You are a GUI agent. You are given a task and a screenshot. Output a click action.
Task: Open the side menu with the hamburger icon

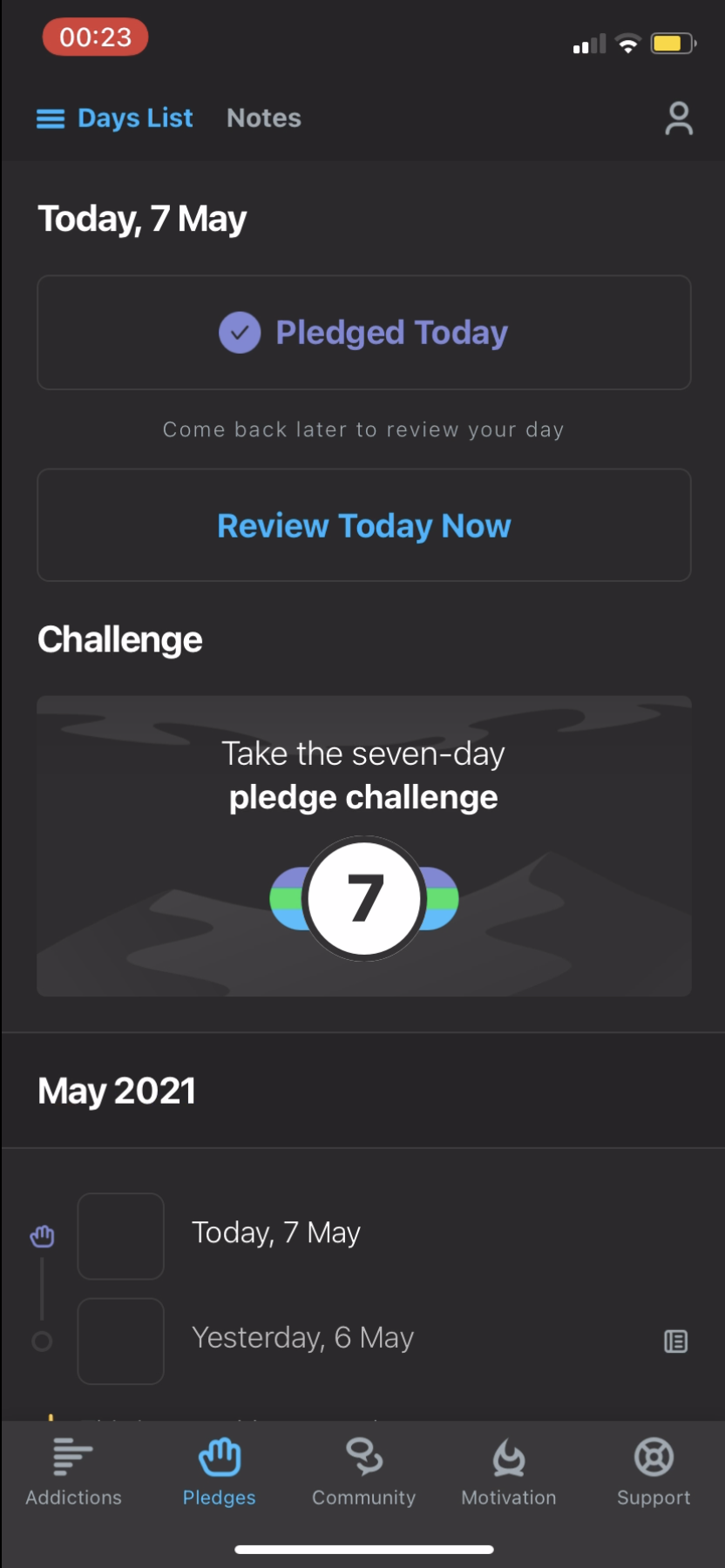pos(50,118)
